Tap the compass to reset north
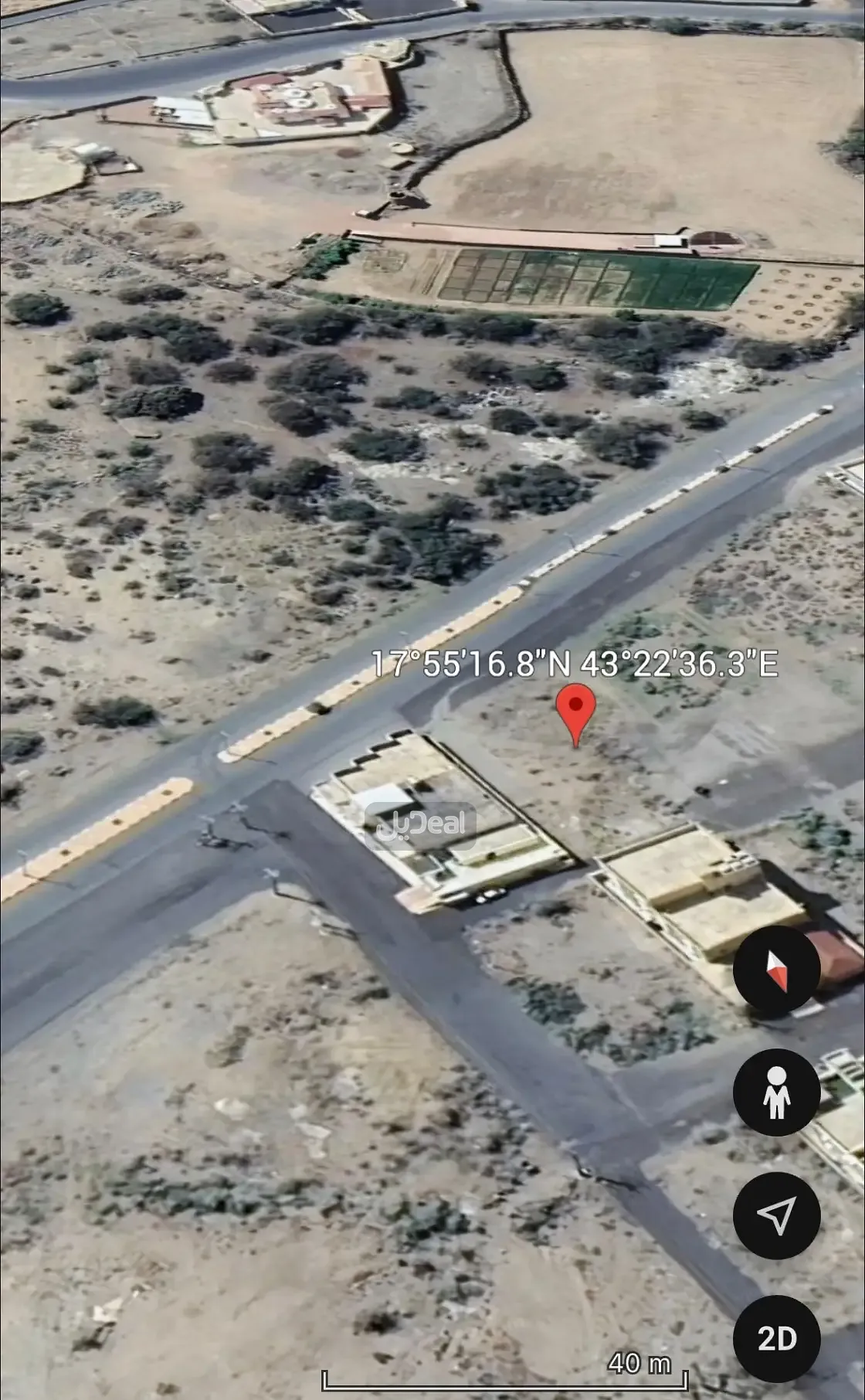865x1400 pixels. tap(776, 970)
